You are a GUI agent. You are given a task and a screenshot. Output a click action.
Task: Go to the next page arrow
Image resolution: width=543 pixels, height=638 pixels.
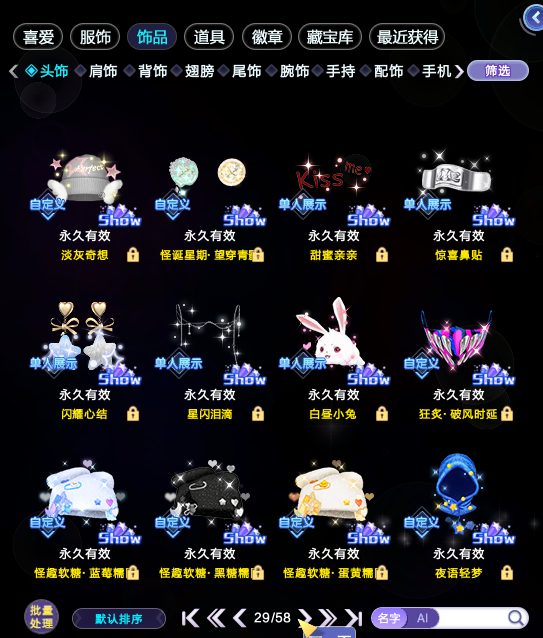click(x=305, y=618)
